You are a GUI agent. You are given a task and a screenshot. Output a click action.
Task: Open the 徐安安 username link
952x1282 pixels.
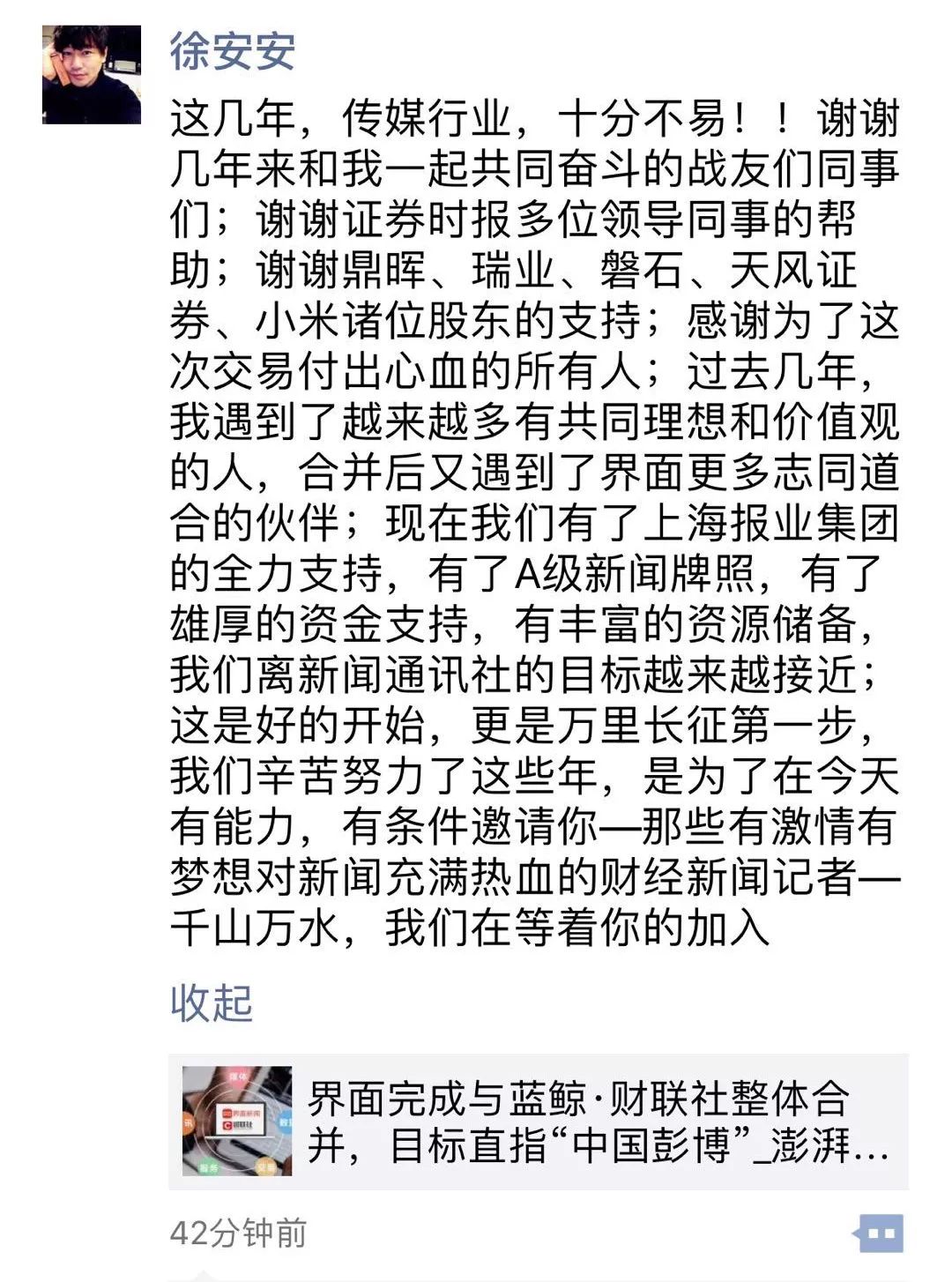(x=232, y=50)
